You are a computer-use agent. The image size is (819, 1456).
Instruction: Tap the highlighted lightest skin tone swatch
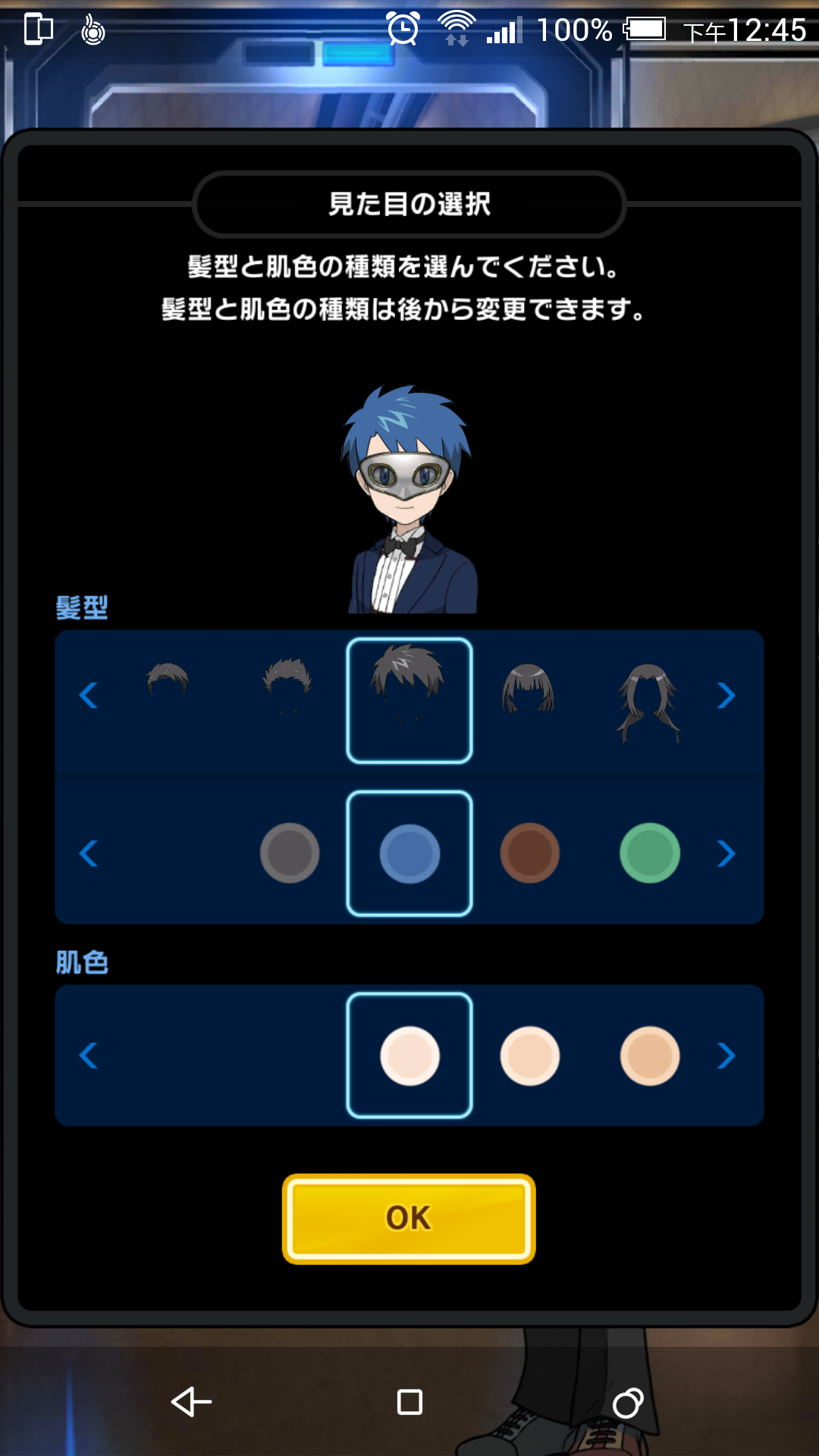pos(409,1056)
